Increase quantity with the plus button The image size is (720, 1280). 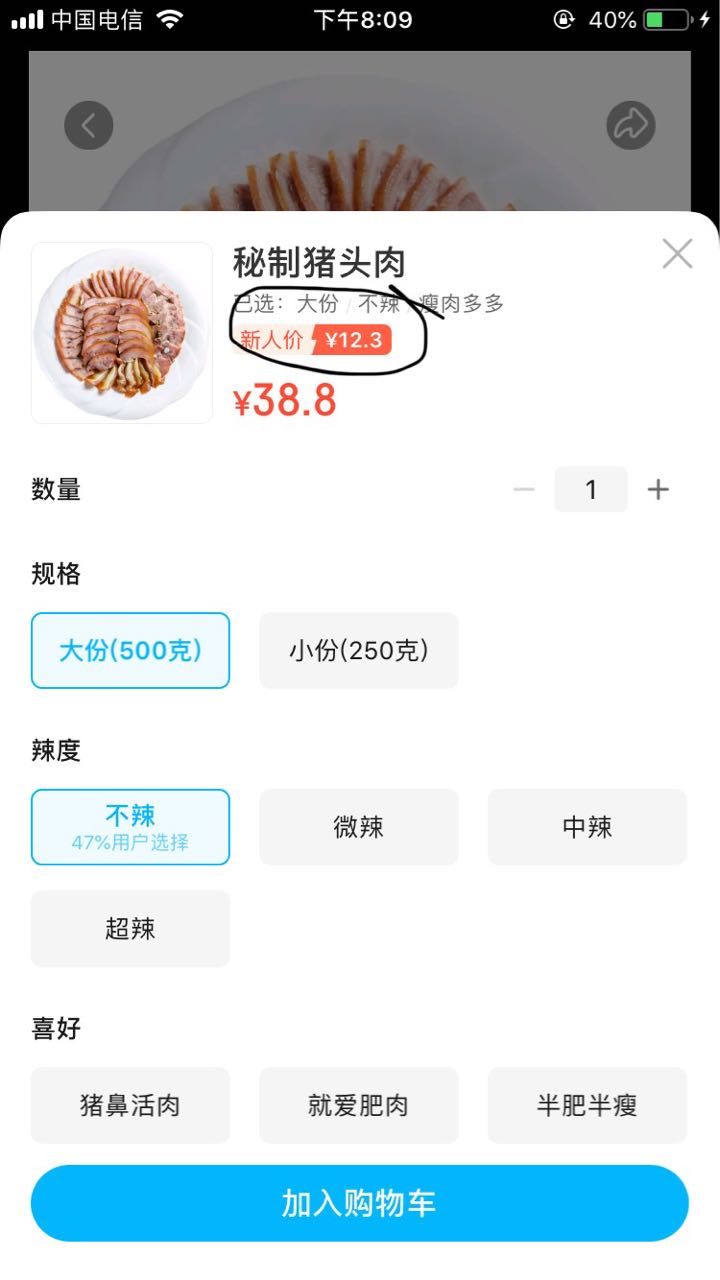(658, 489)
